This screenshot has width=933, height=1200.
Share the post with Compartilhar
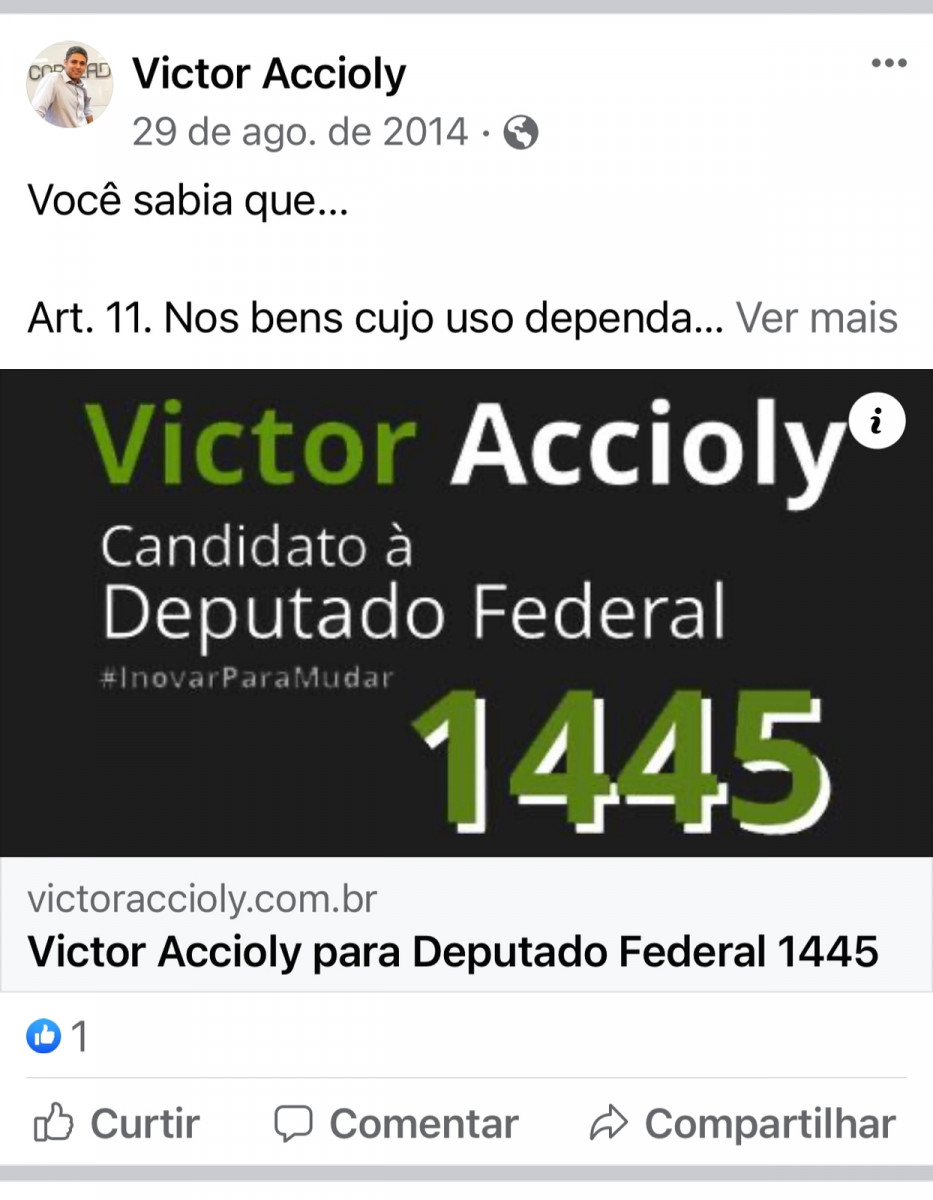(x=743, y=1124)
